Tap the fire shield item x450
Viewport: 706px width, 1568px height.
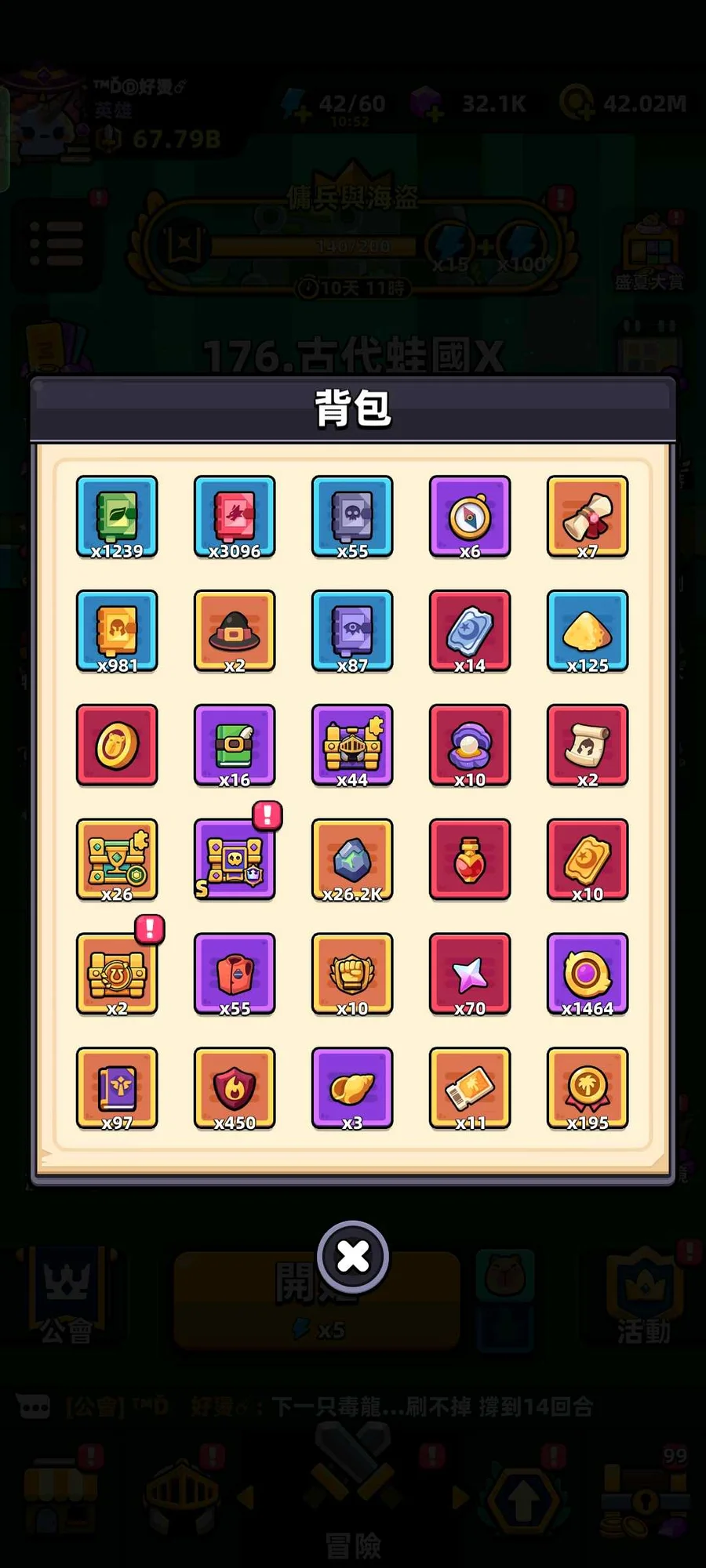[235, 1088]
